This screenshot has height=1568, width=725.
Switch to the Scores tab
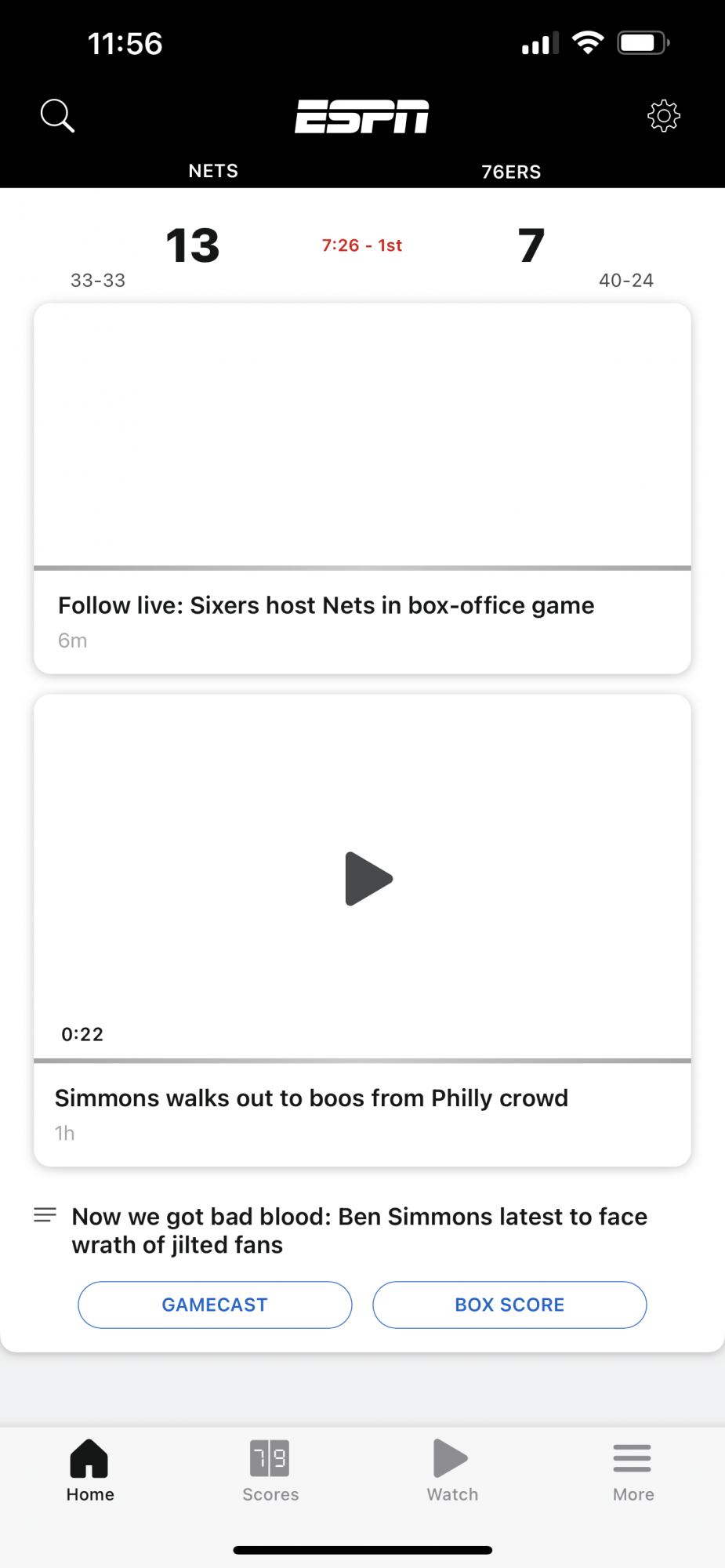pyautogui.click(x=270, y=1471)
